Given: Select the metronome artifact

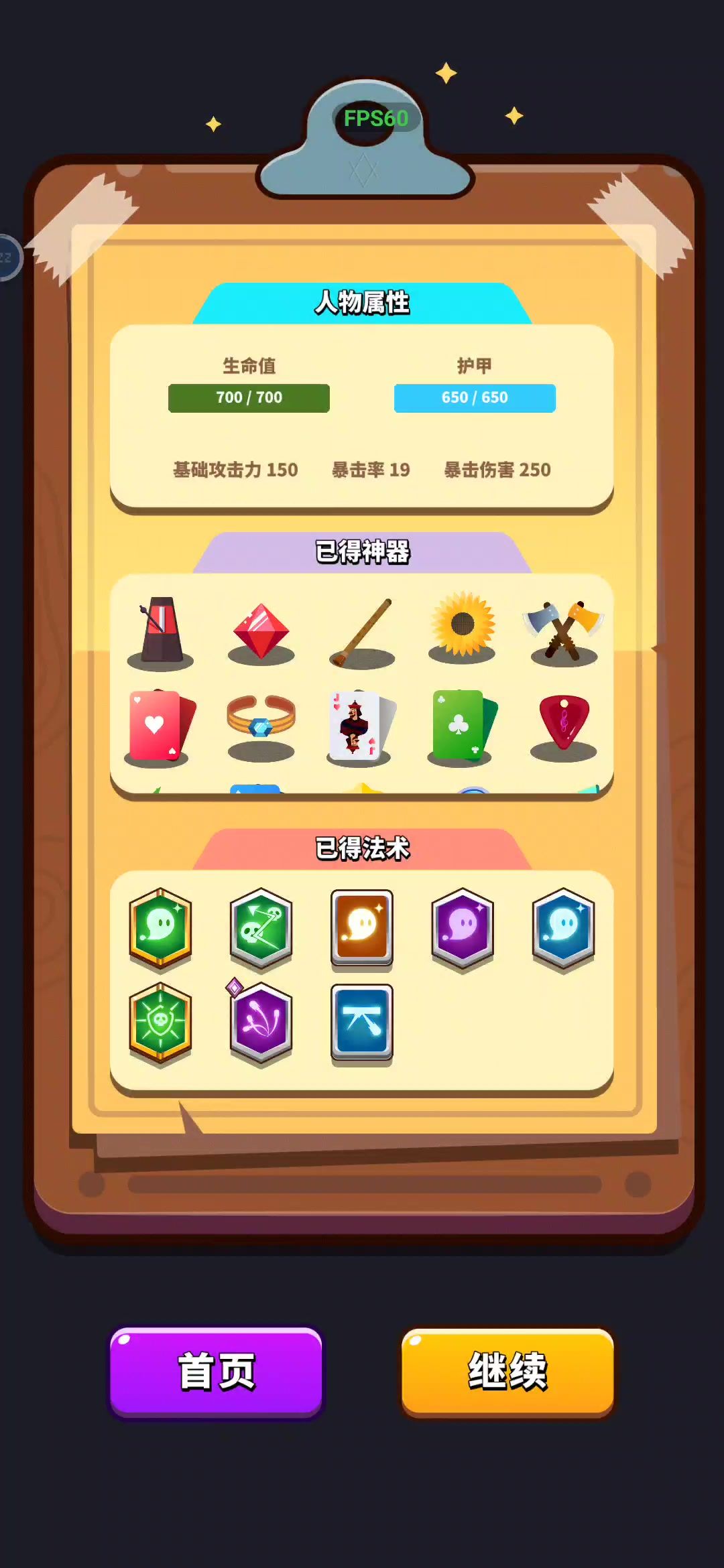Looking at the screenshot, I should click(160, 631).
